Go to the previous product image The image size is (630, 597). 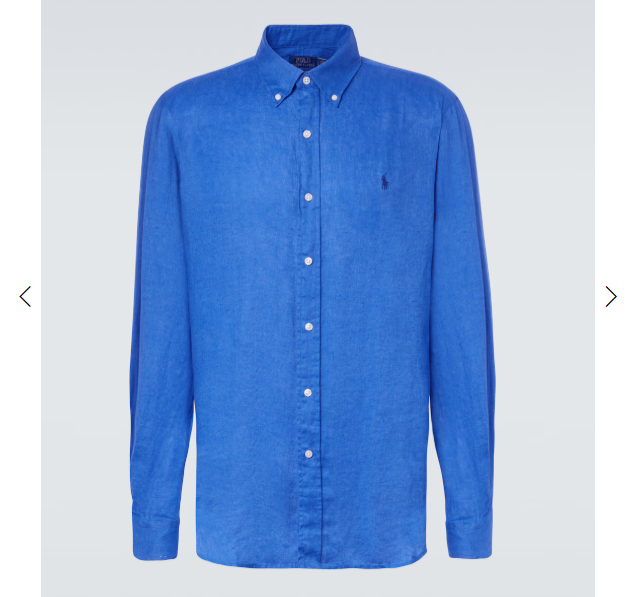[25, 297]
